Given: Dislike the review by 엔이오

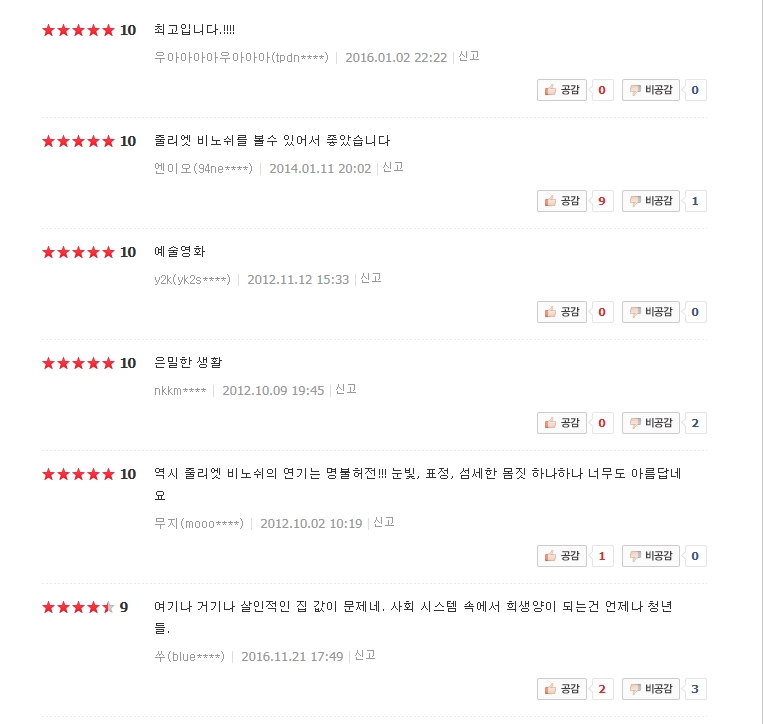Looking at the screenshot, I should click(651, 201).
